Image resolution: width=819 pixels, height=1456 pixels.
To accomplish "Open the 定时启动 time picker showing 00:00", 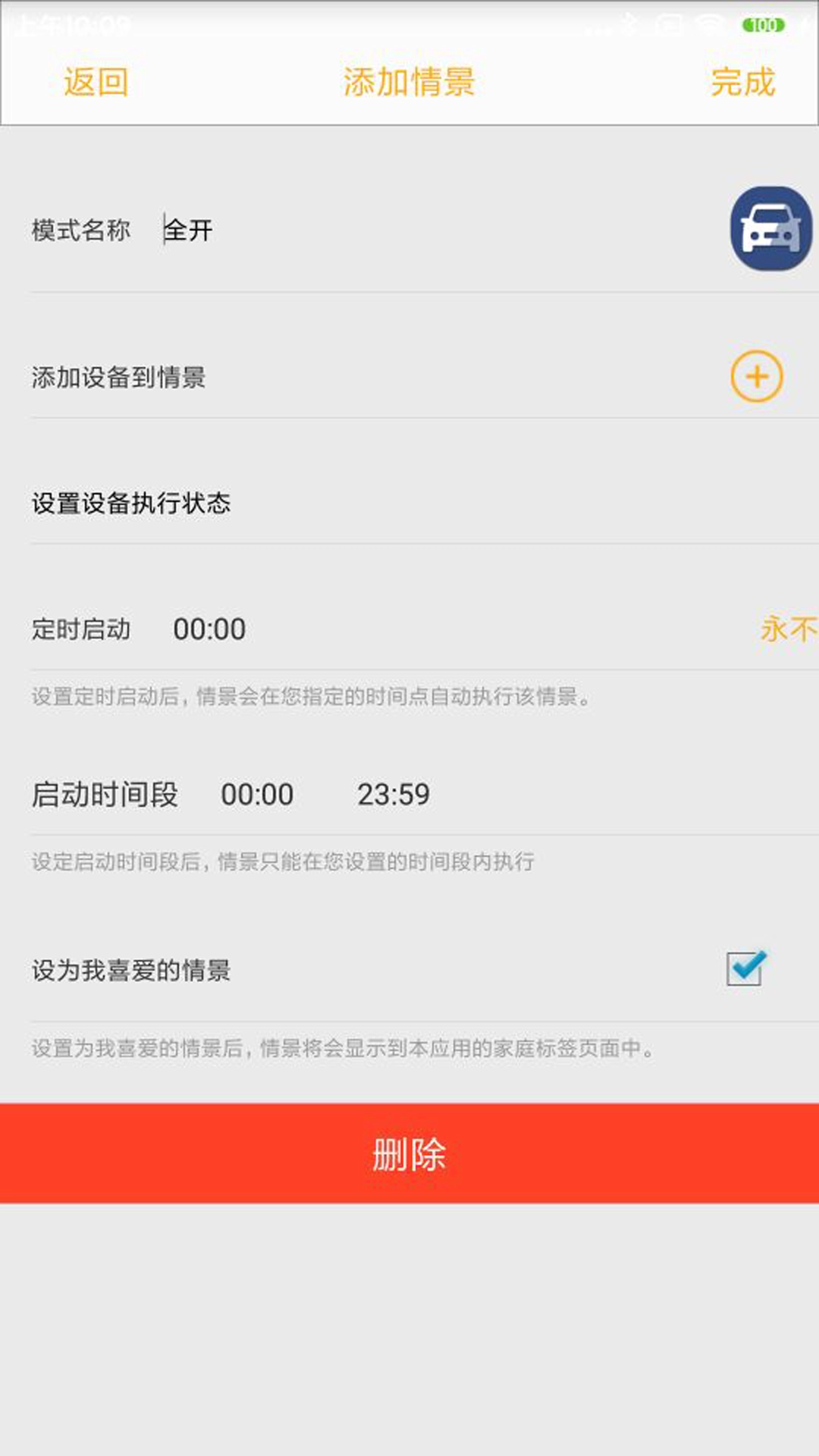I will click(x=212, y=629).
